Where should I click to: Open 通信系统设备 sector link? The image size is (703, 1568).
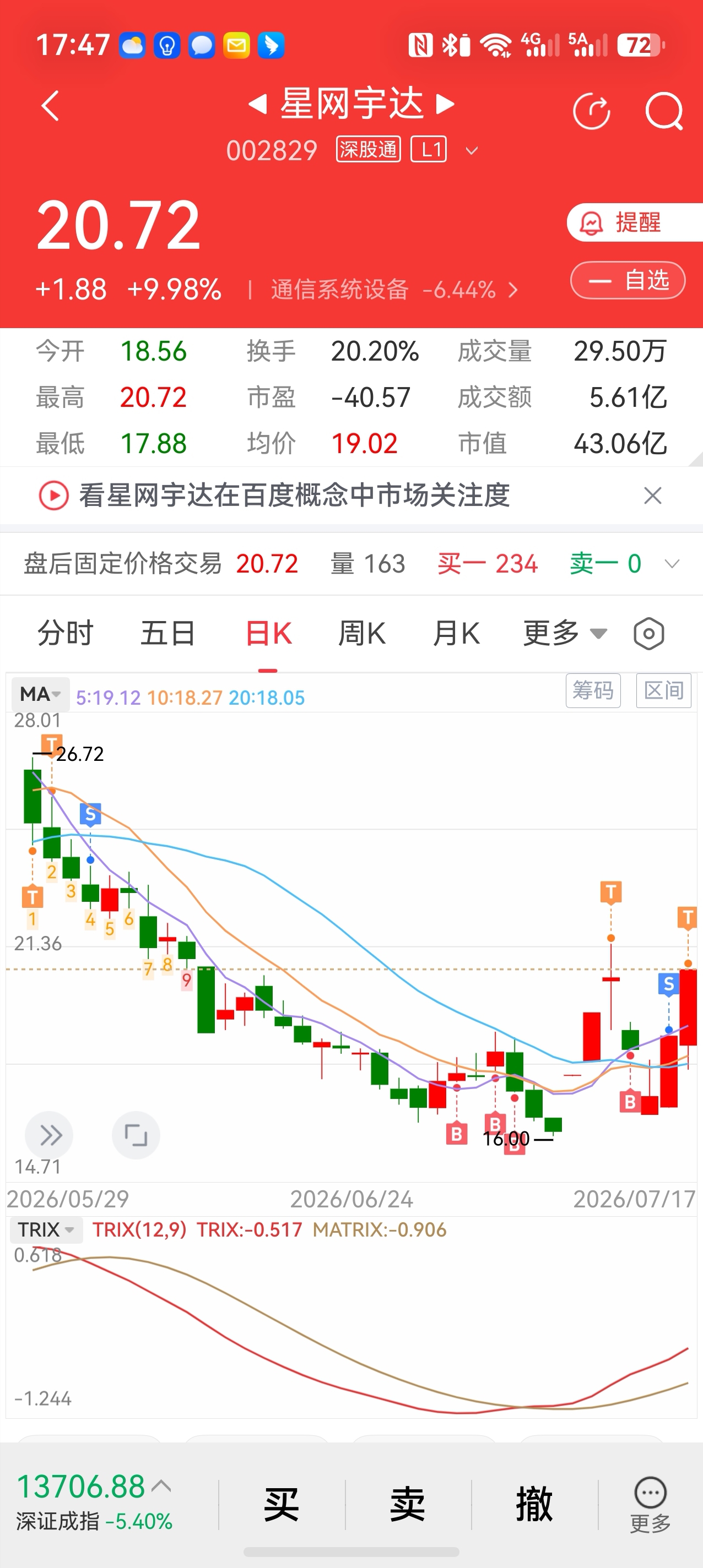[x=394, y=290]
